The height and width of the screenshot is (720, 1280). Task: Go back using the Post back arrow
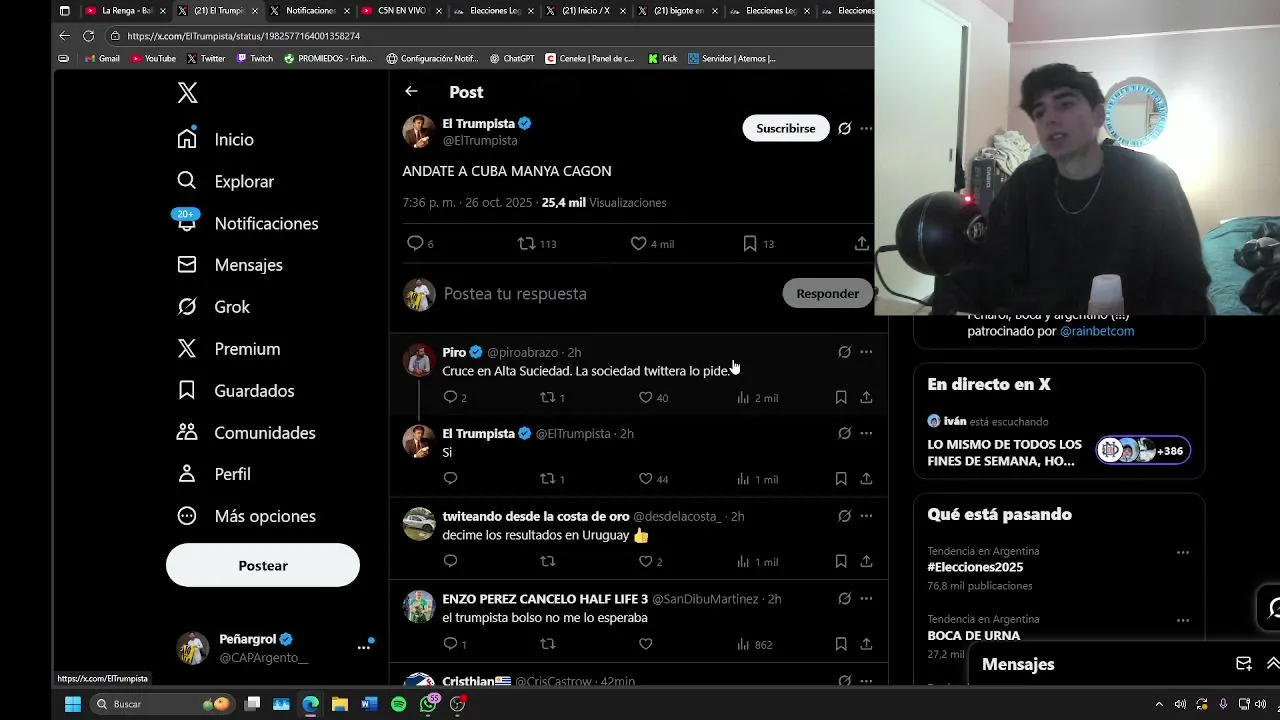(x=411, y=91)
